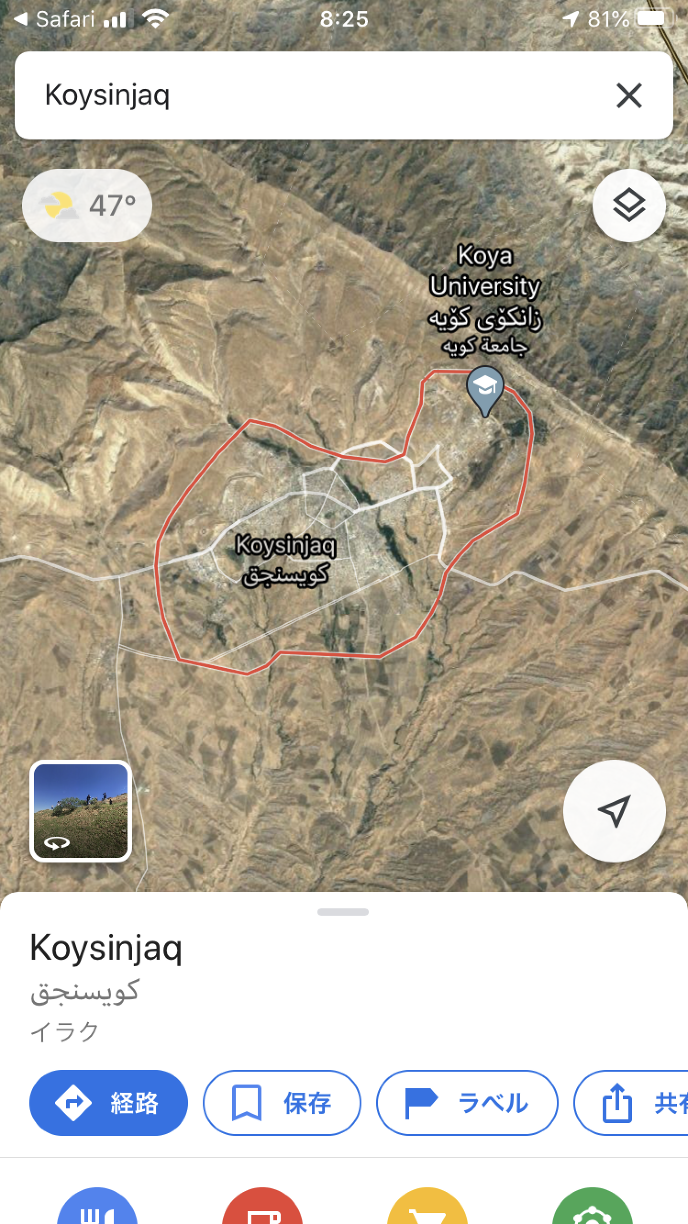Open the Street View photo thumbnail
This screenshot has width=688, height=1224.
pos(80,811)
